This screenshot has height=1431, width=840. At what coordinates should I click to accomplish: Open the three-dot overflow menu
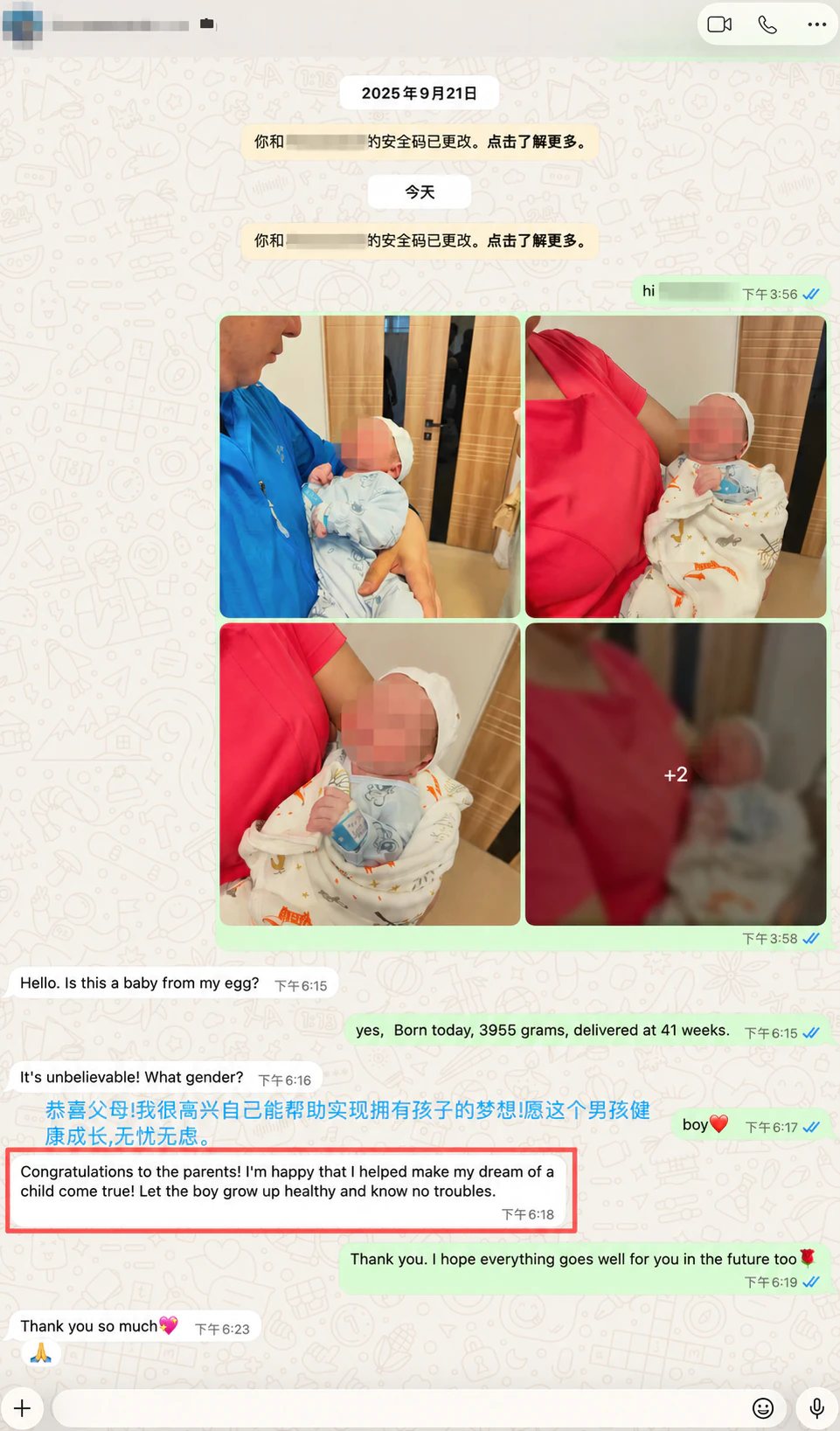click(816, 24)
